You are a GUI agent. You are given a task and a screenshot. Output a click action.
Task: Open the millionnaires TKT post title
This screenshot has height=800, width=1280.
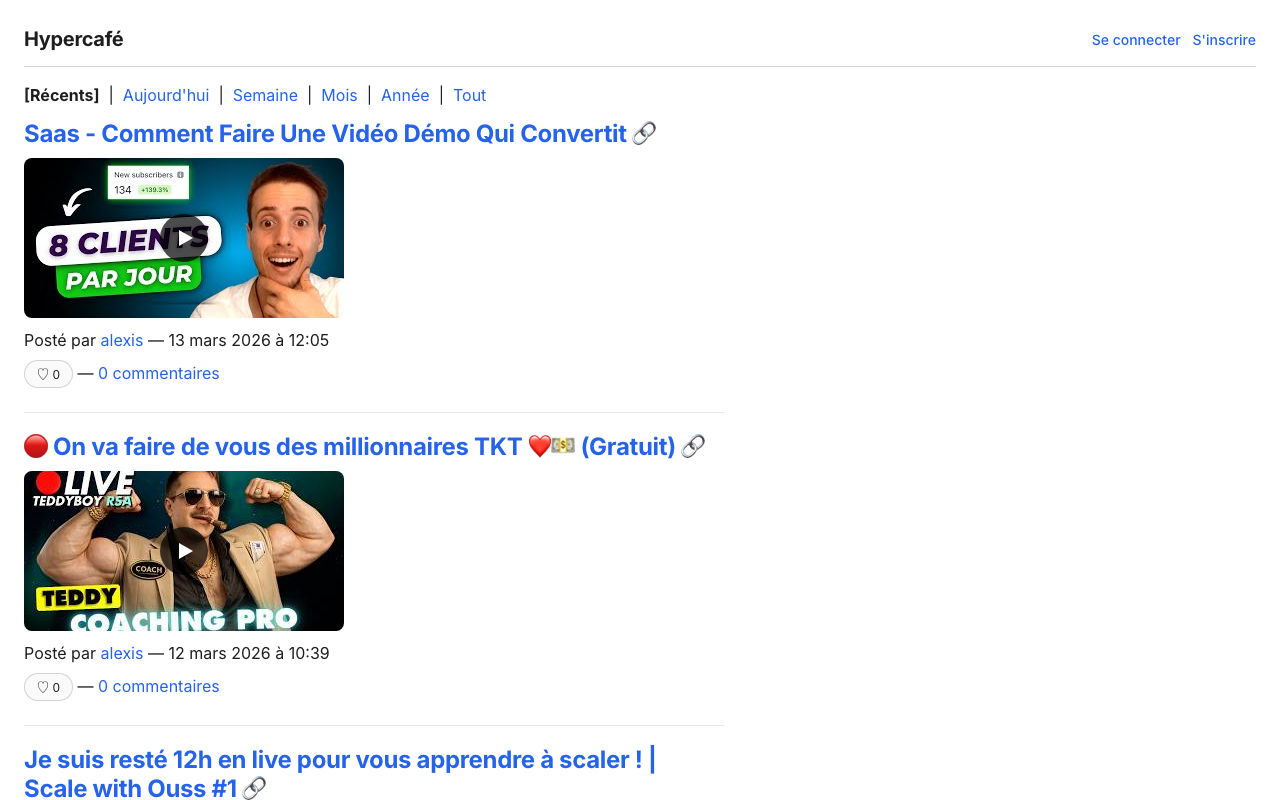pyautogui.click(x=364, y=446)
